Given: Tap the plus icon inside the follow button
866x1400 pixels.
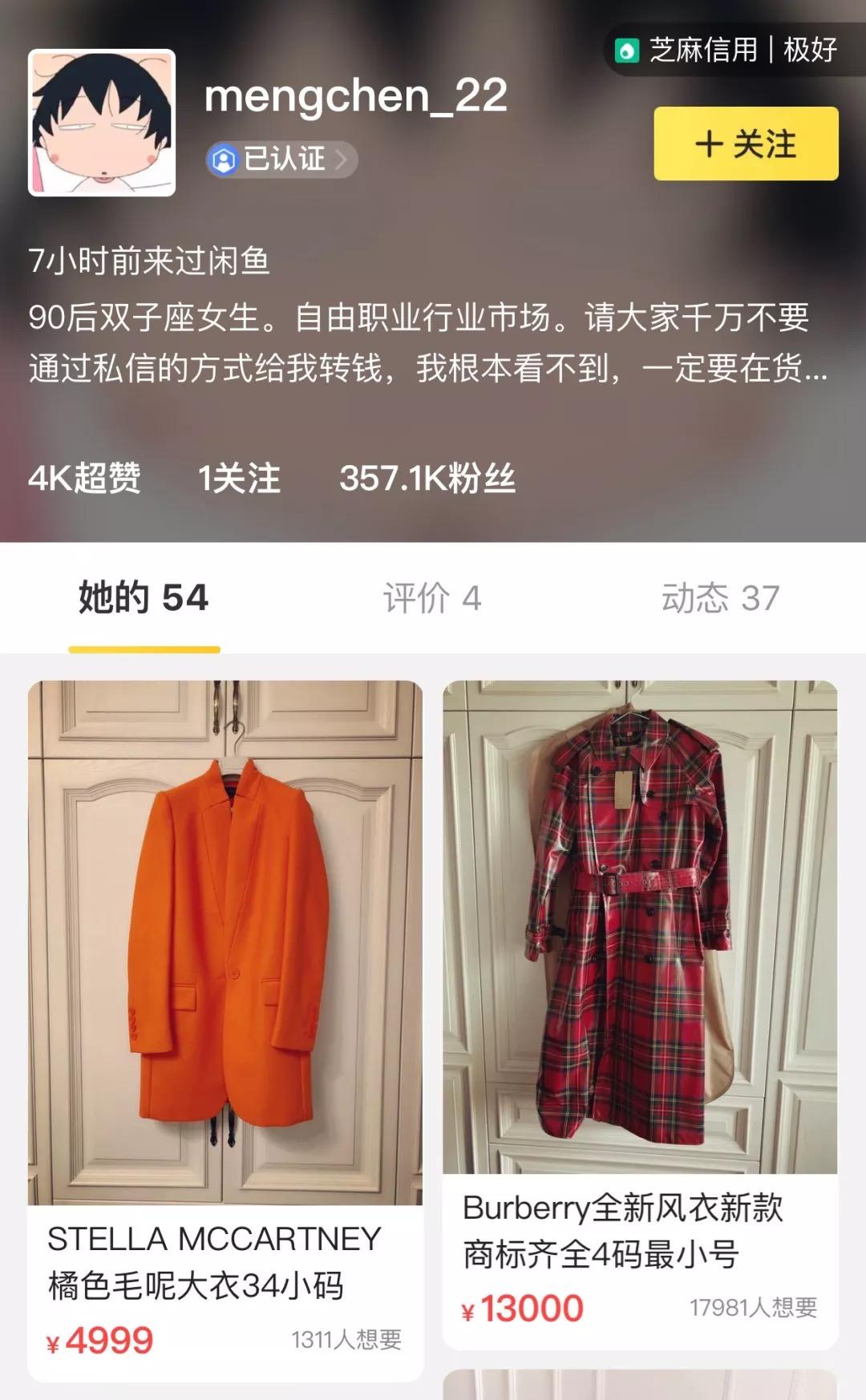Looking at the screenshot, I should pos(710,146).
